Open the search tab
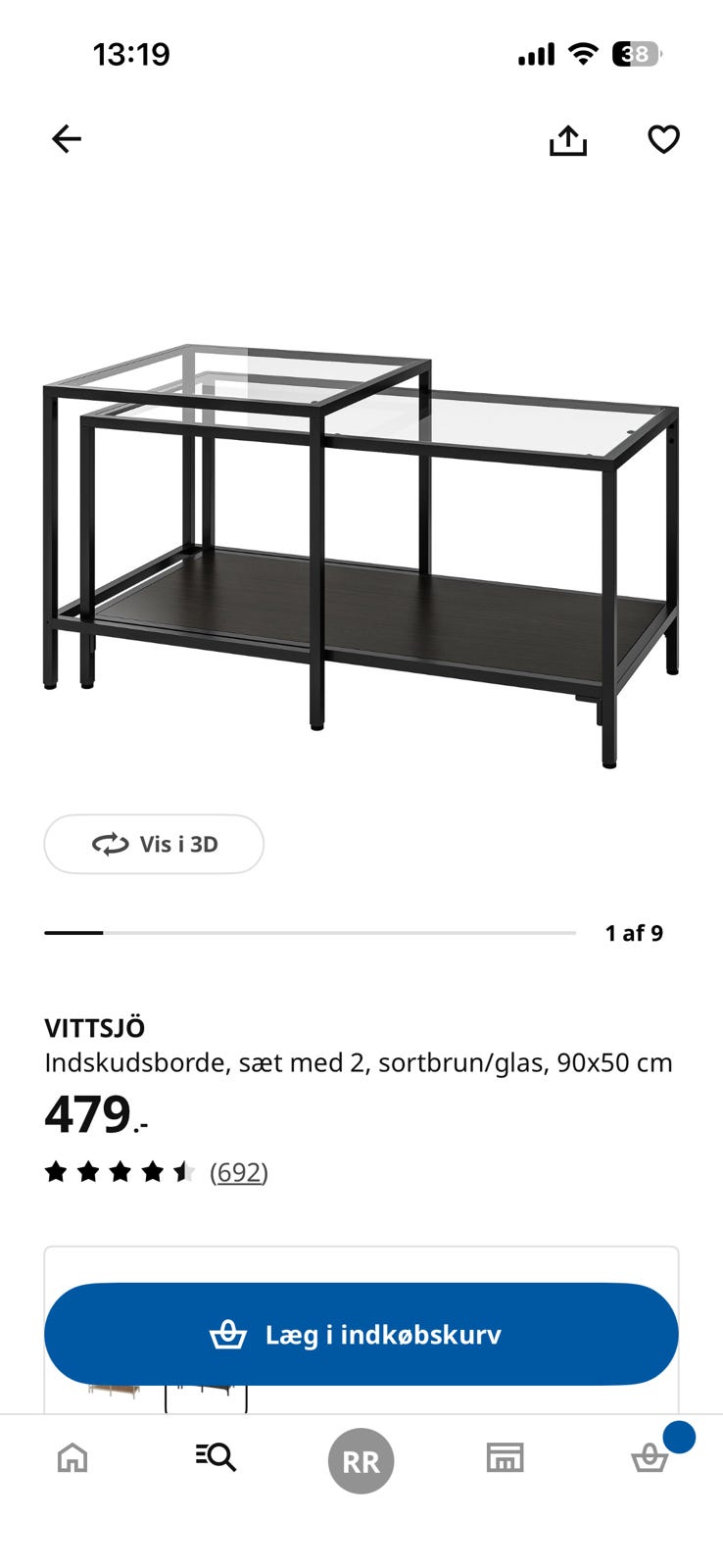 click(216, 1458)
